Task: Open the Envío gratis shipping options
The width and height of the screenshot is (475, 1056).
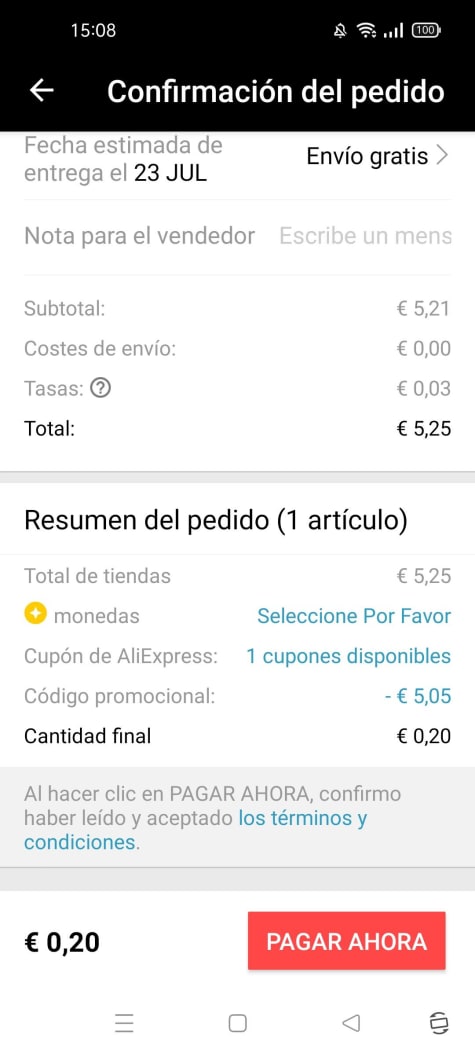Action: (377, 156)
